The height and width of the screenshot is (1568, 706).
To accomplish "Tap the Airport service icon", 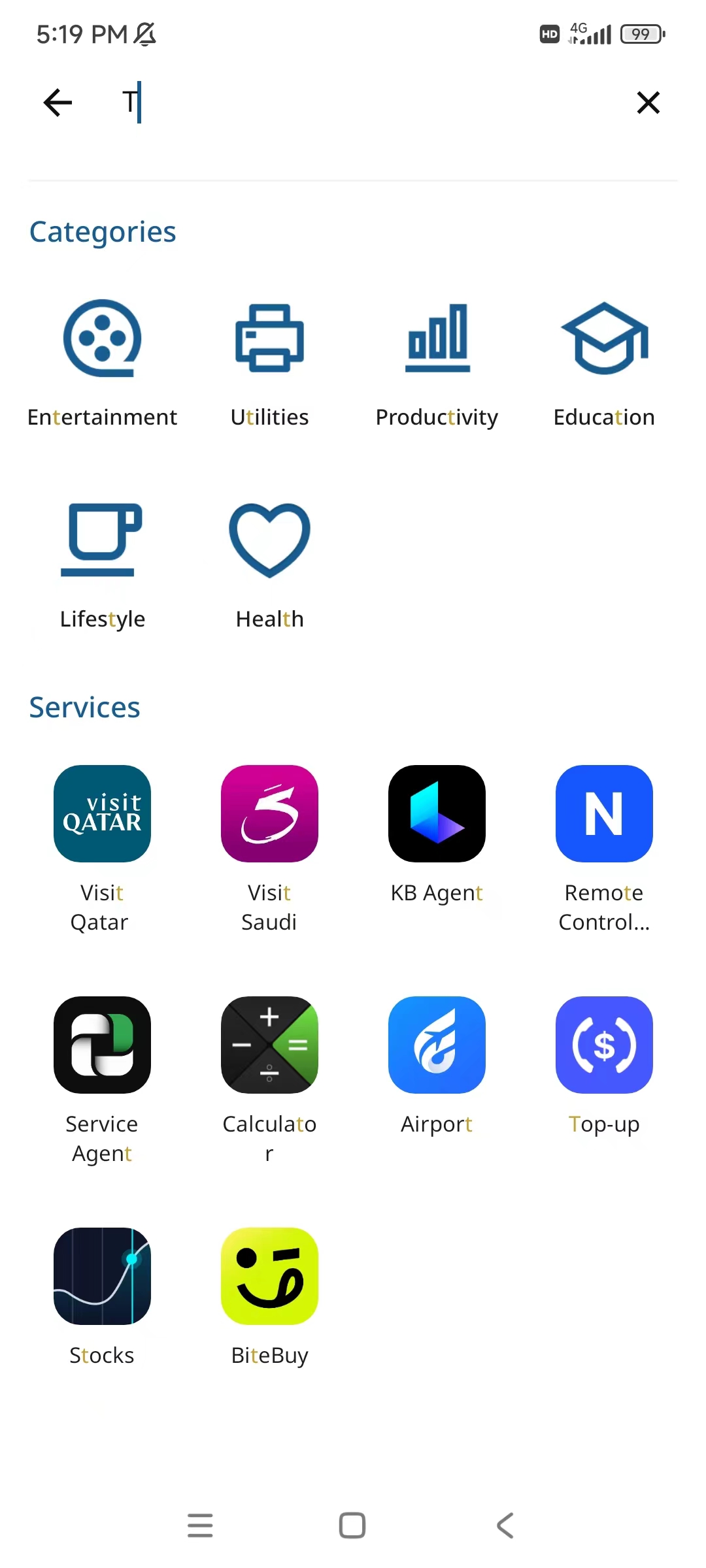I will (x=437, y=1045).
